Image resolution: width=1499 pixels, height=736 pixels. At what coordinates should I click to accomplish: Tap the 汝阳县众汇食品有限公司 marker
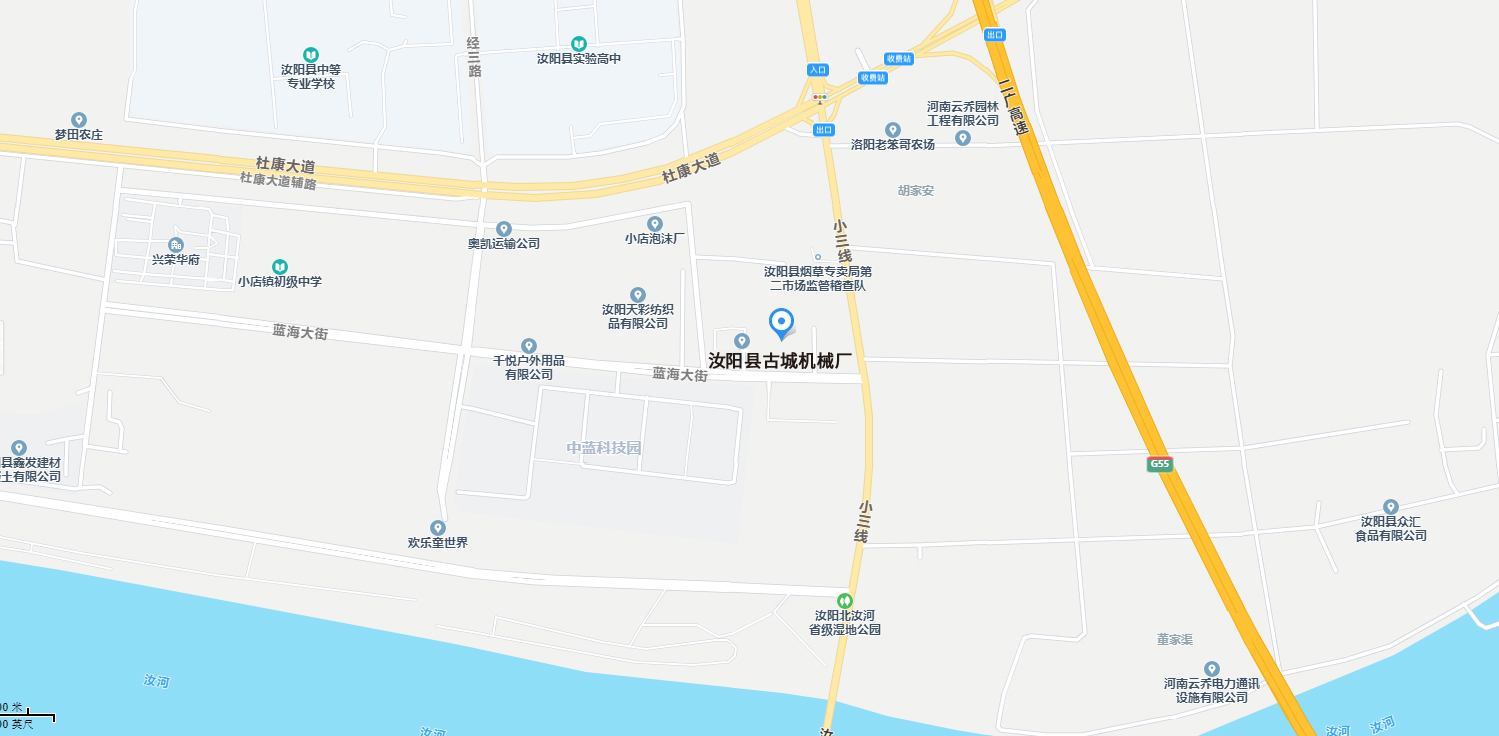(1390, 507)
